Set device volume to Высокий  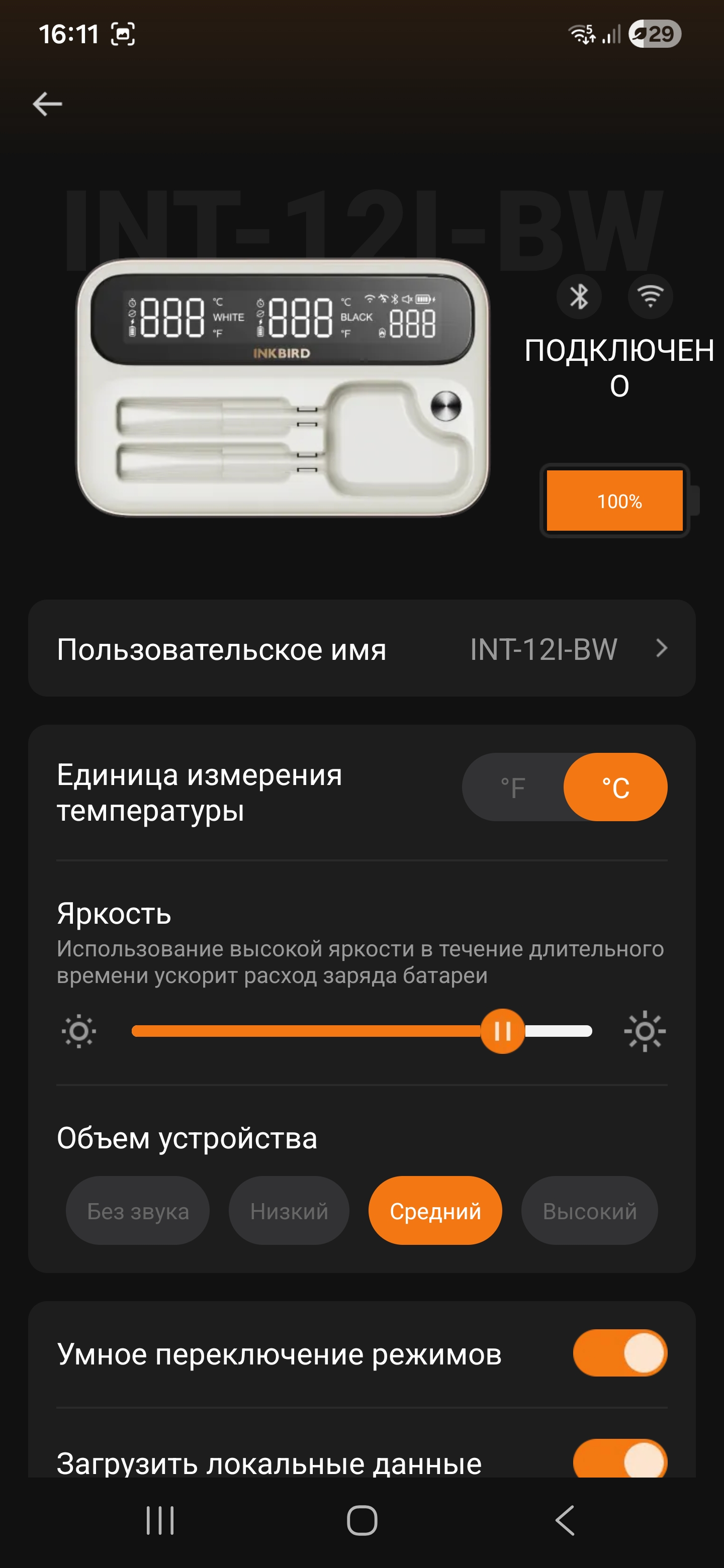click(x=589, y=1211)
